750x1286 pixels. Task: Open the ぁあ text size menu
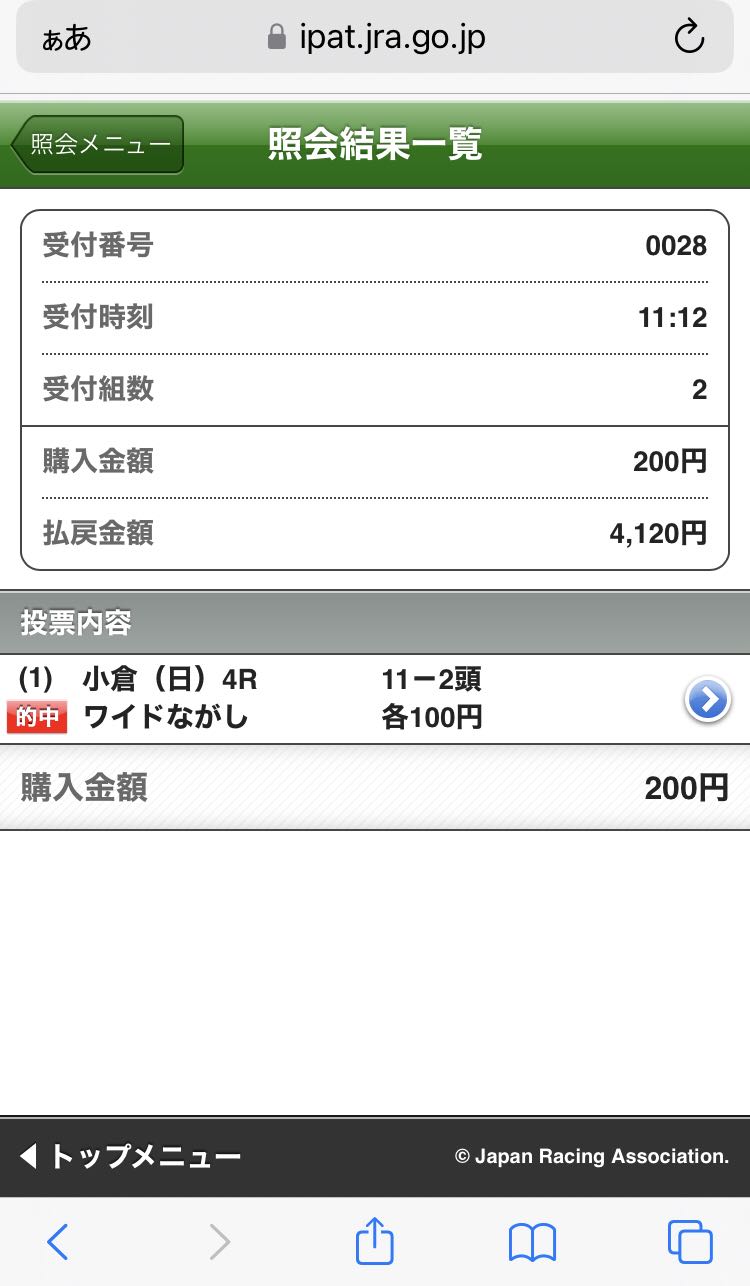tap(67, 38)
